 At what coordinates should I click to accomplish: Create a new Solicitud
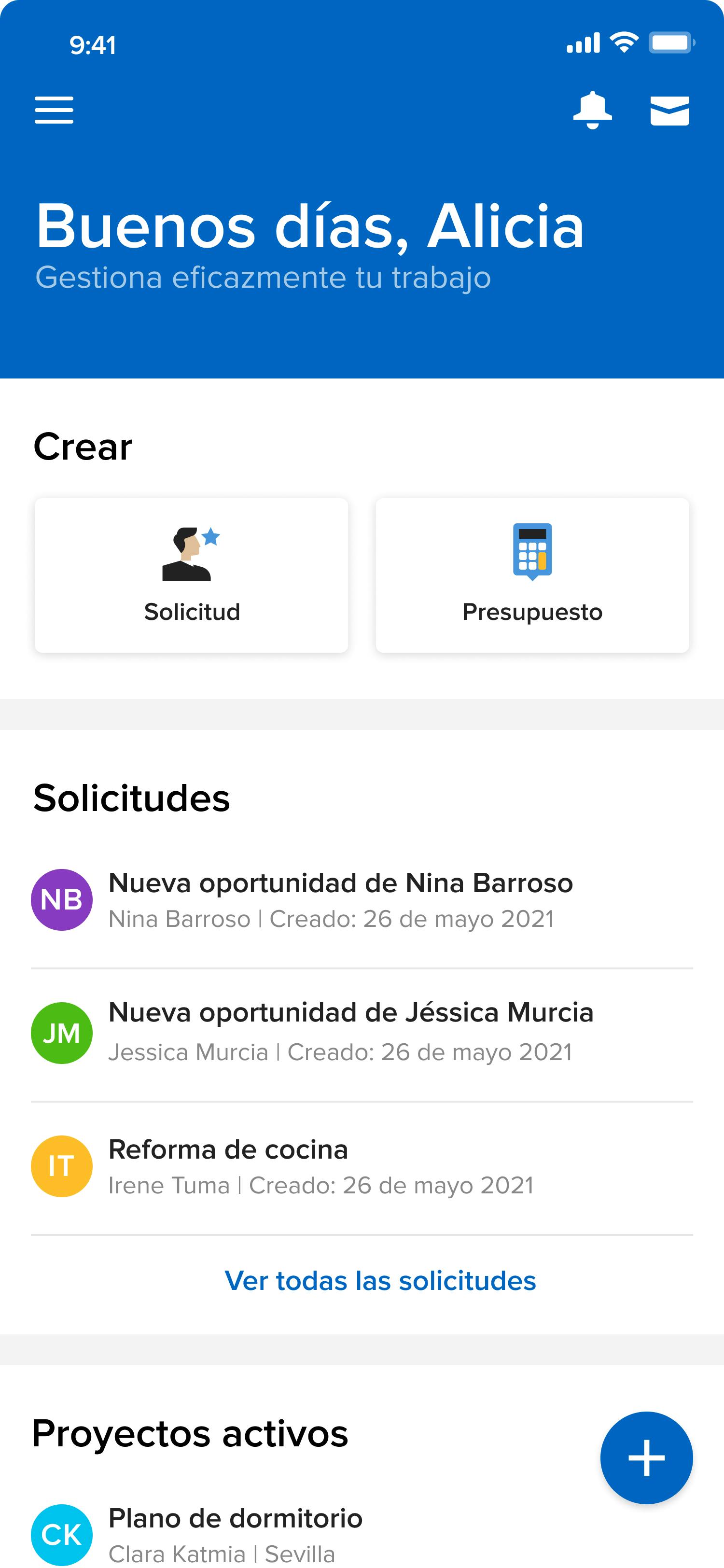[192, 575]
